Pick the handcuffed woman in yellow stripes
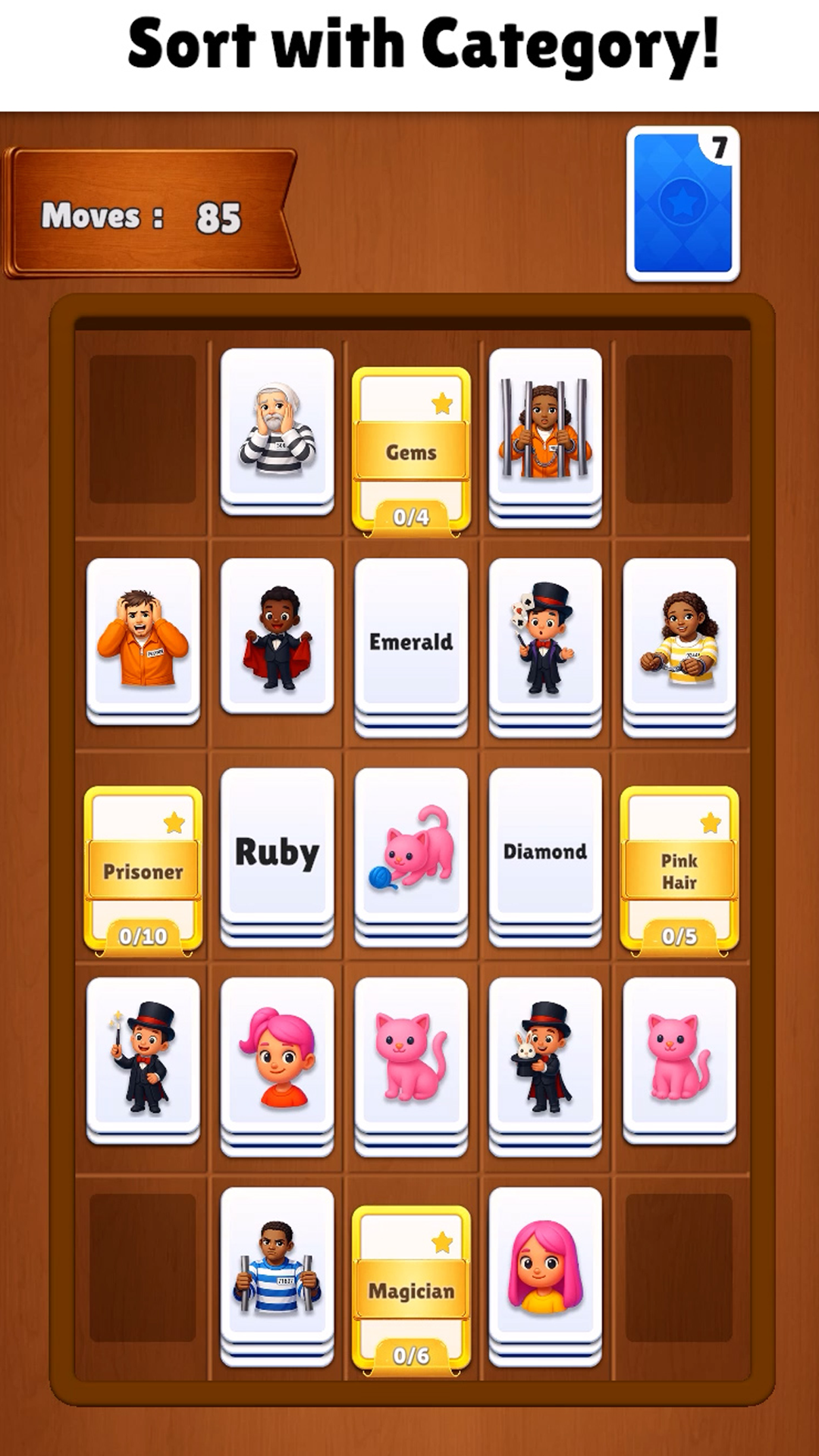 (679, 637)
